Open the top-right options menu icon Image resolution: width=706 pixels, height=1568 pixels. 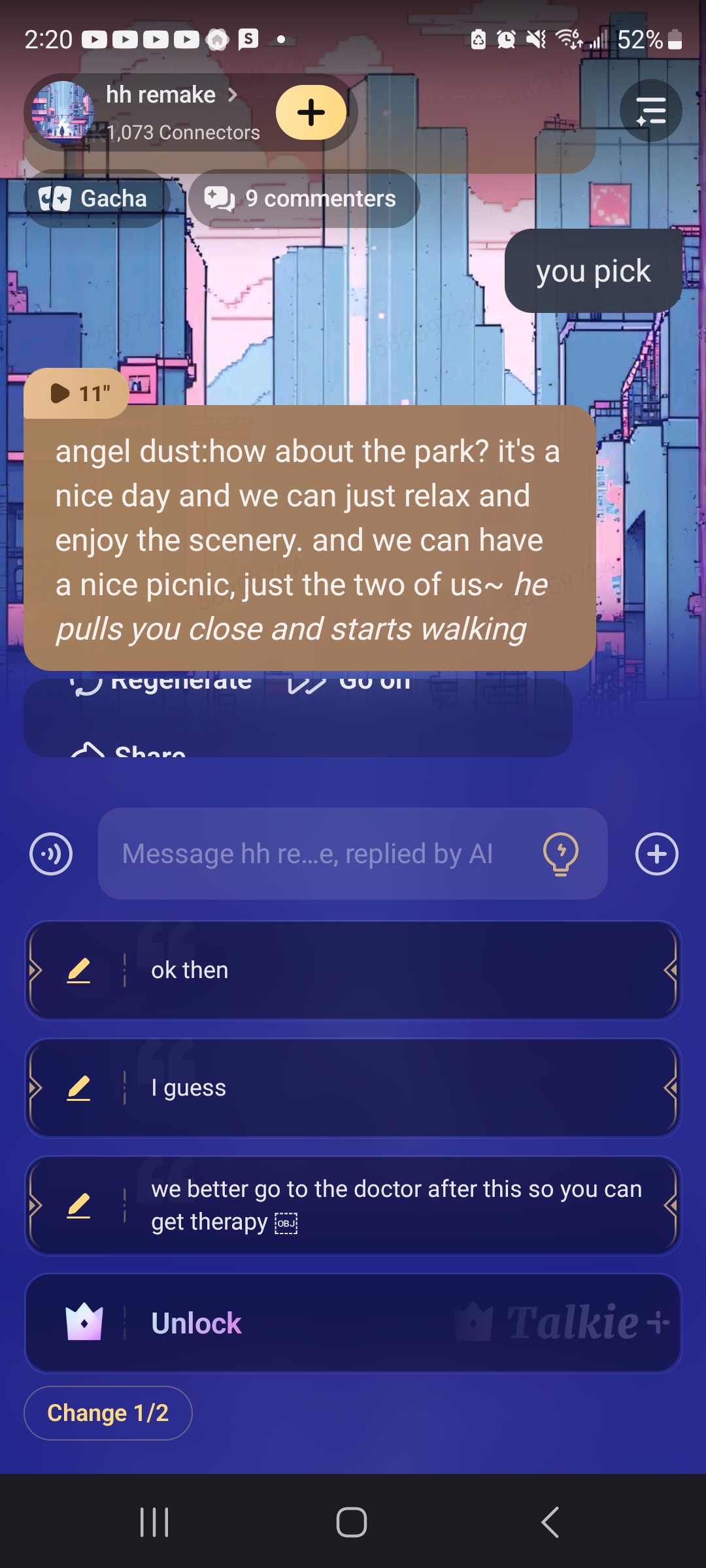coord(650,111)
